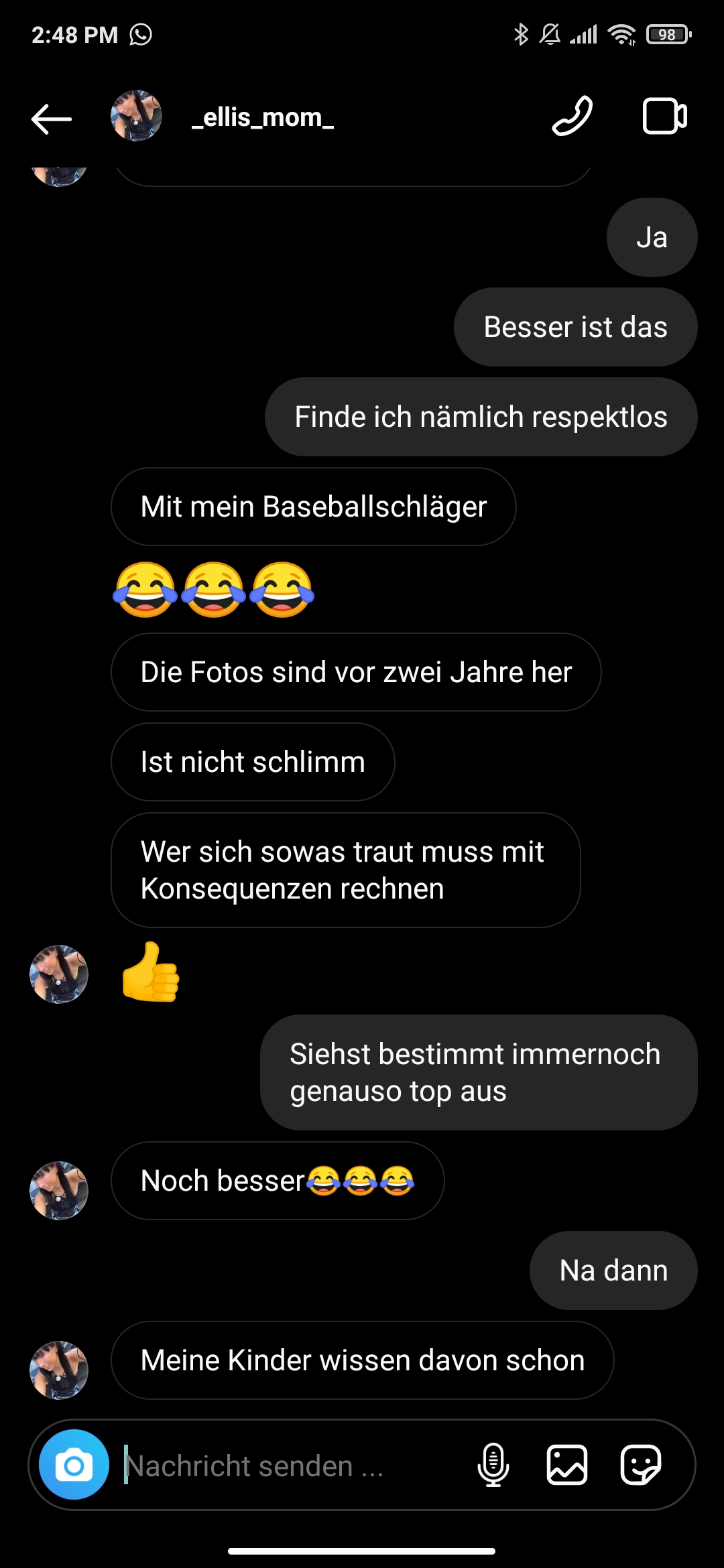Viewport: 724px width, 1568px height.
Task: Tap the username _ellis_mom_ in the header
Action: point(260,121)
